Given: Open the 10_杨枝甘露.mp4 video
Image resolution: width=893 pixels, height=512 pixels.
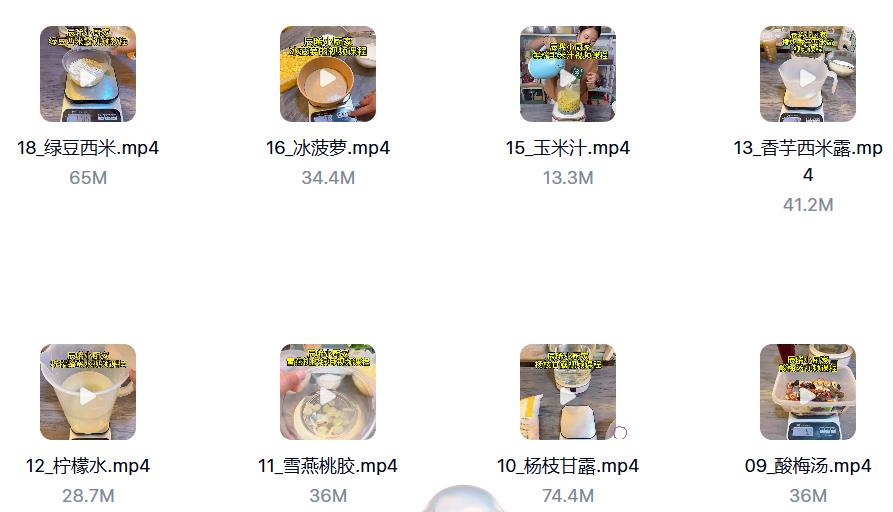Looking at the screenshot, I should point(568,393).
